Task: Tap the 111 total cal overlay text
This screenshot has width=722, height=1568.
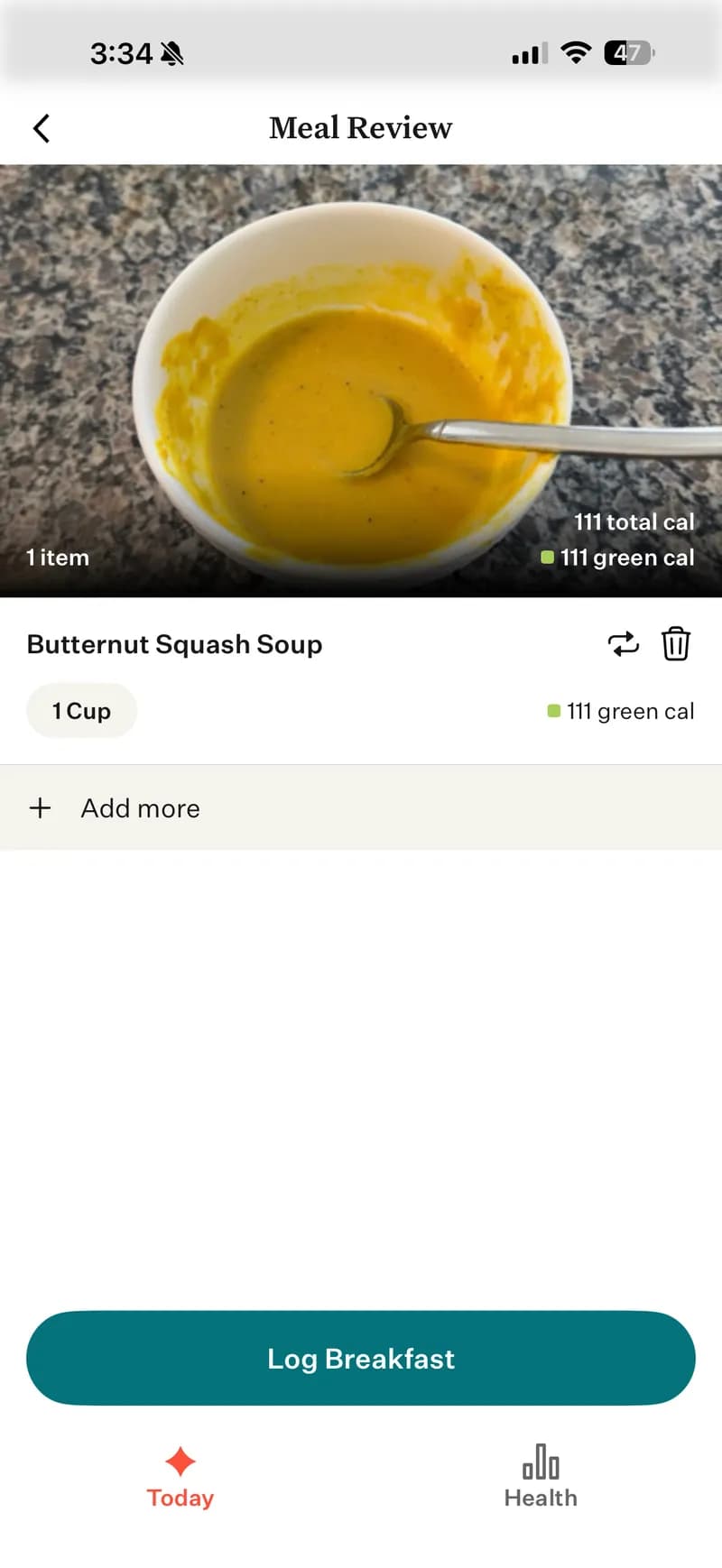Action: [x=634, y=521]
